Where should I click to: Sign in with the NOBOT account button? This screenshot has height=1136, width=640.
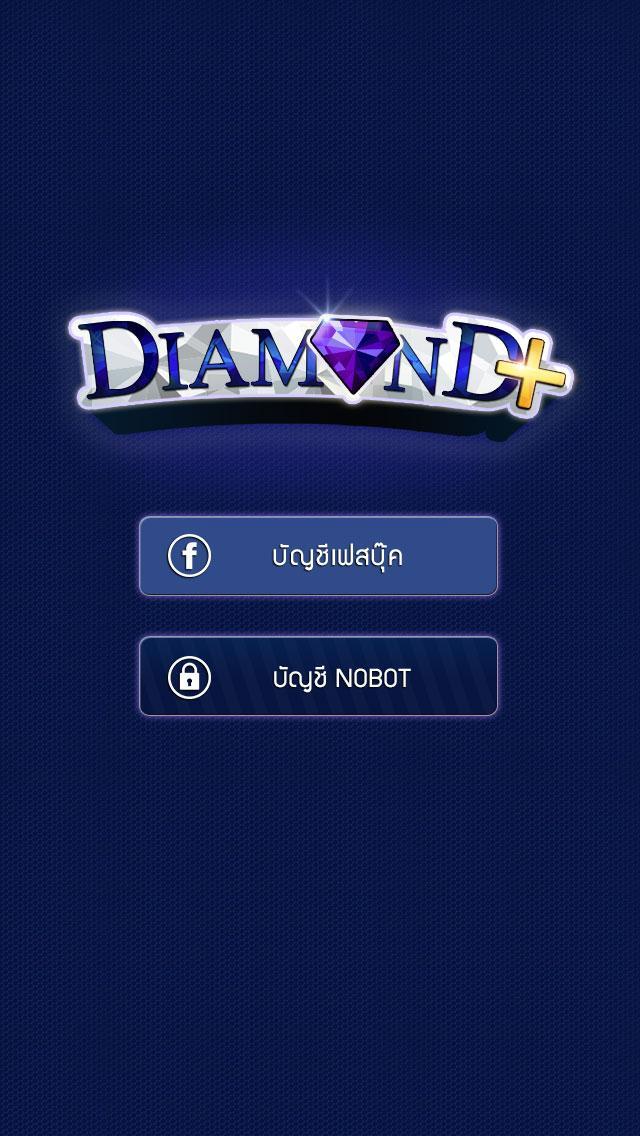pos(318,677)
